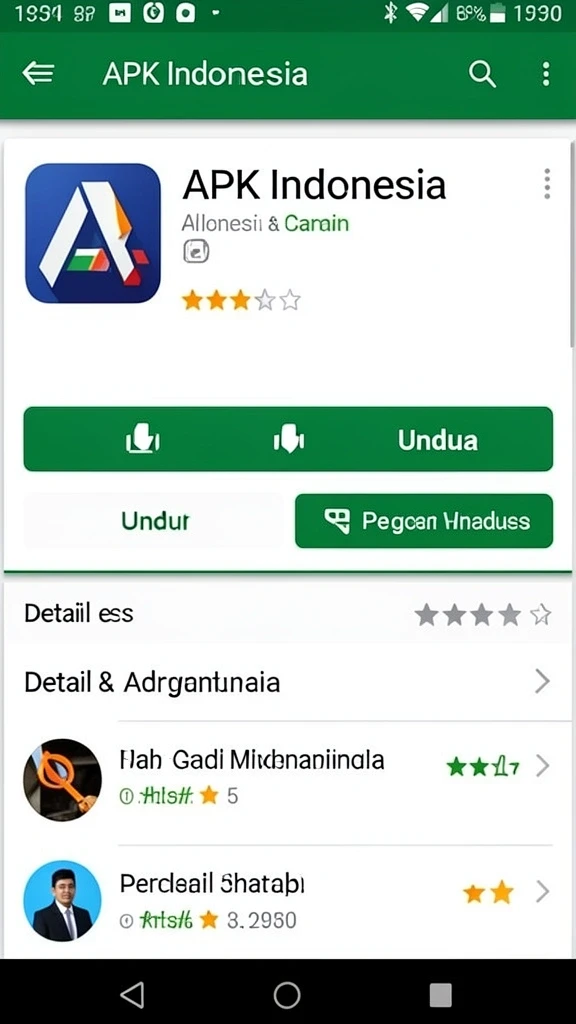Tap the system home button
Screen dimensions: 576x1024
(287, 995)
